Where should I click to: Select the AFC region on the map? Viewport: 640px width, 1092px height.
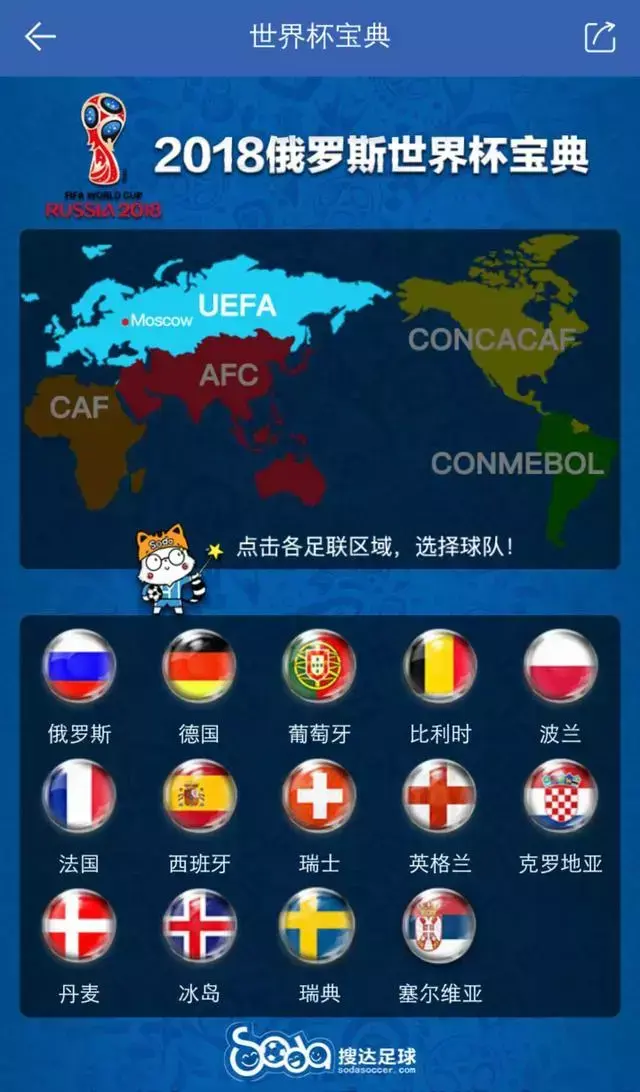point(228,376)
